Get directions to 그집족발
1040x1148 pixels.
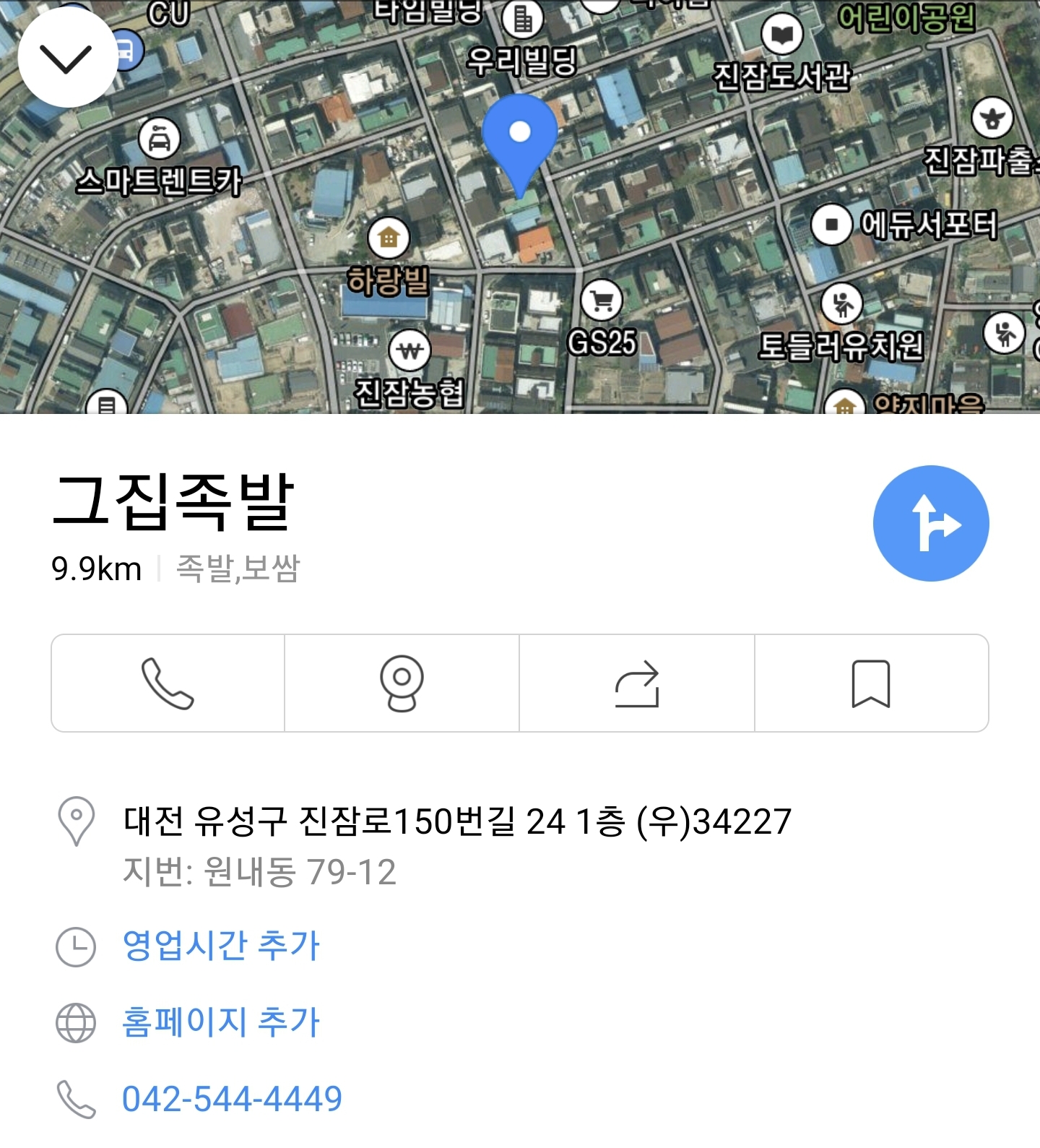[930, 523]
